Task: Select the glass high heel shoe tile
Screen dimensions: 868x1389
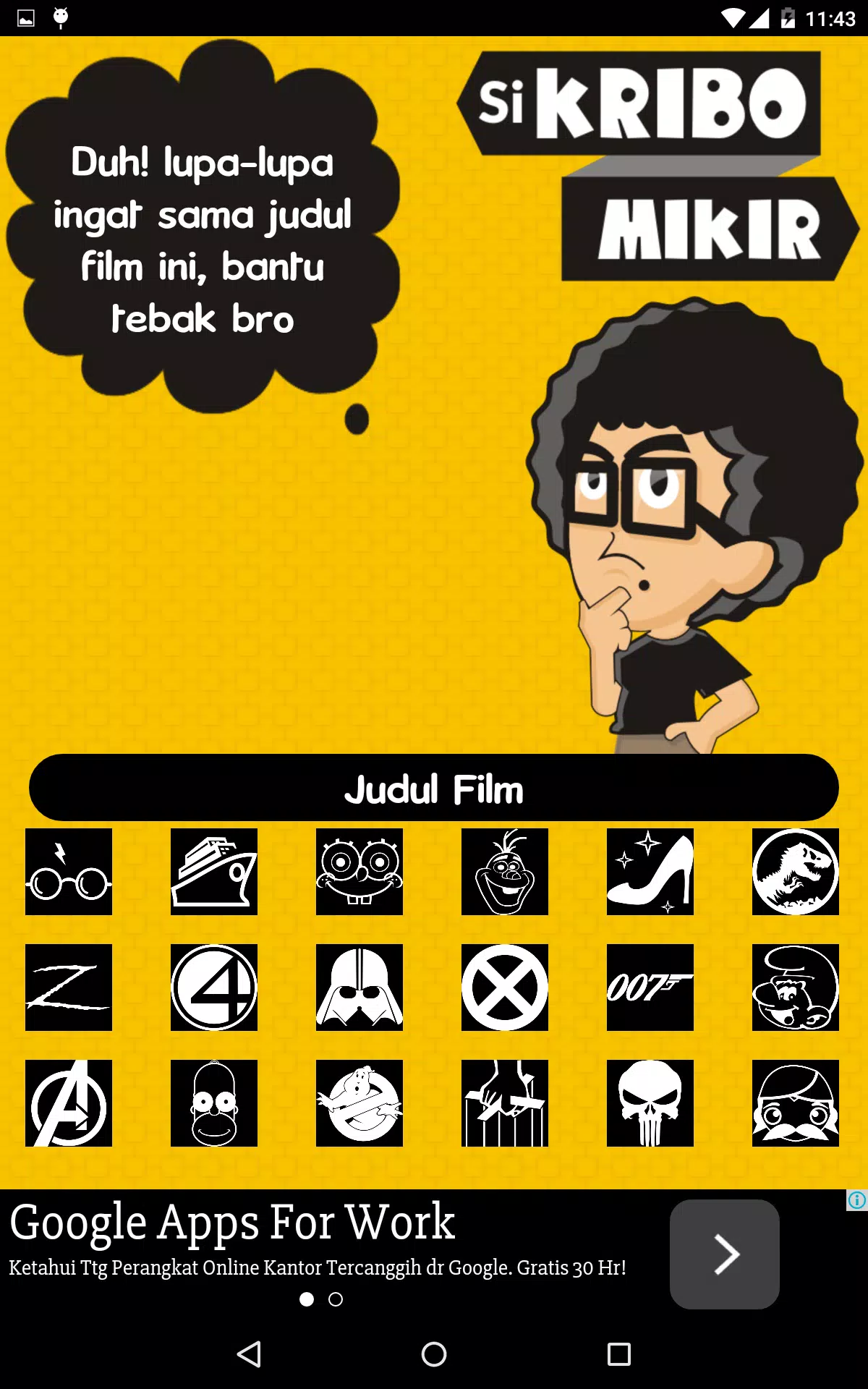Action: 650,872
